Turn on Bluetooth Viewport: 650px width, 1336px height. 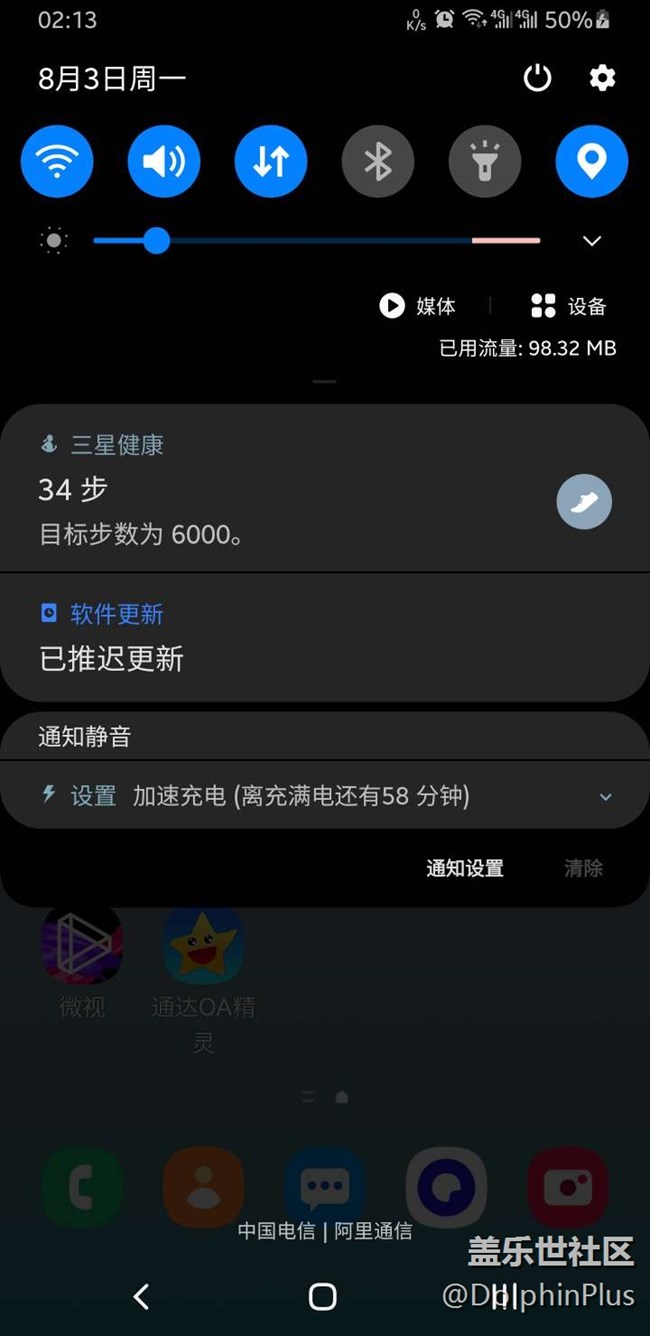point(378,161)
